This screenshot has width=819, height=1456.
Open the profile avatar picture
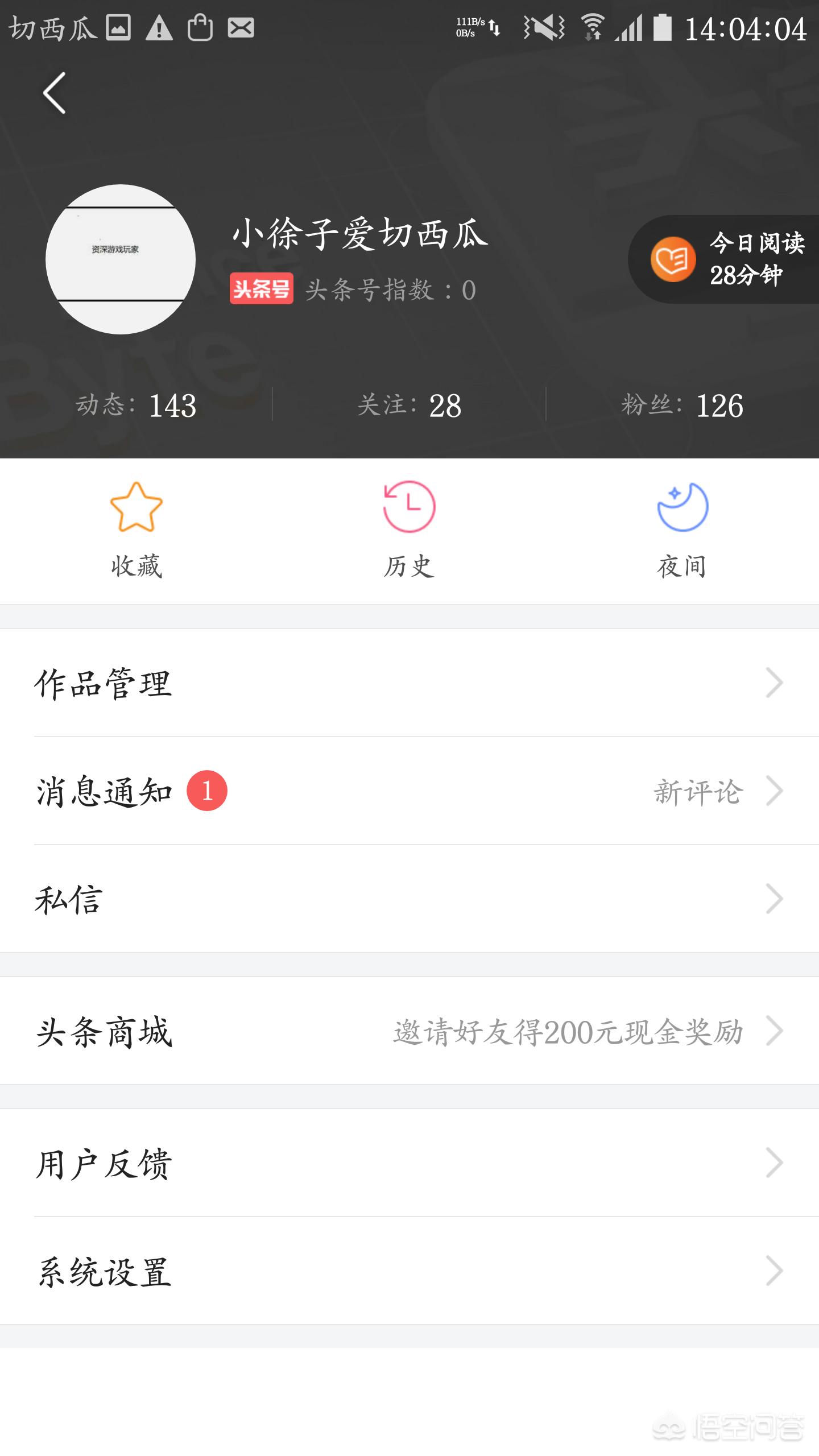(121, 259)
